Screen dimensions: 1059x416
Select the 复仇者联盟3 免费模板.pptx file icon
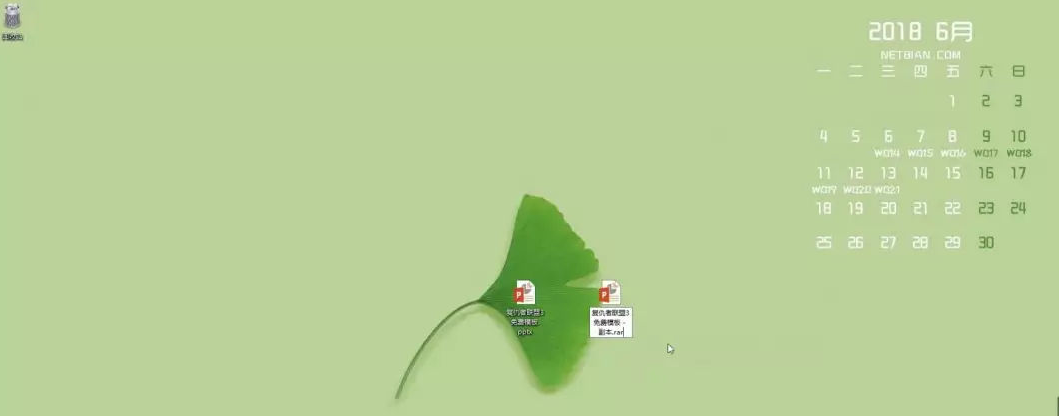(525, 293)
